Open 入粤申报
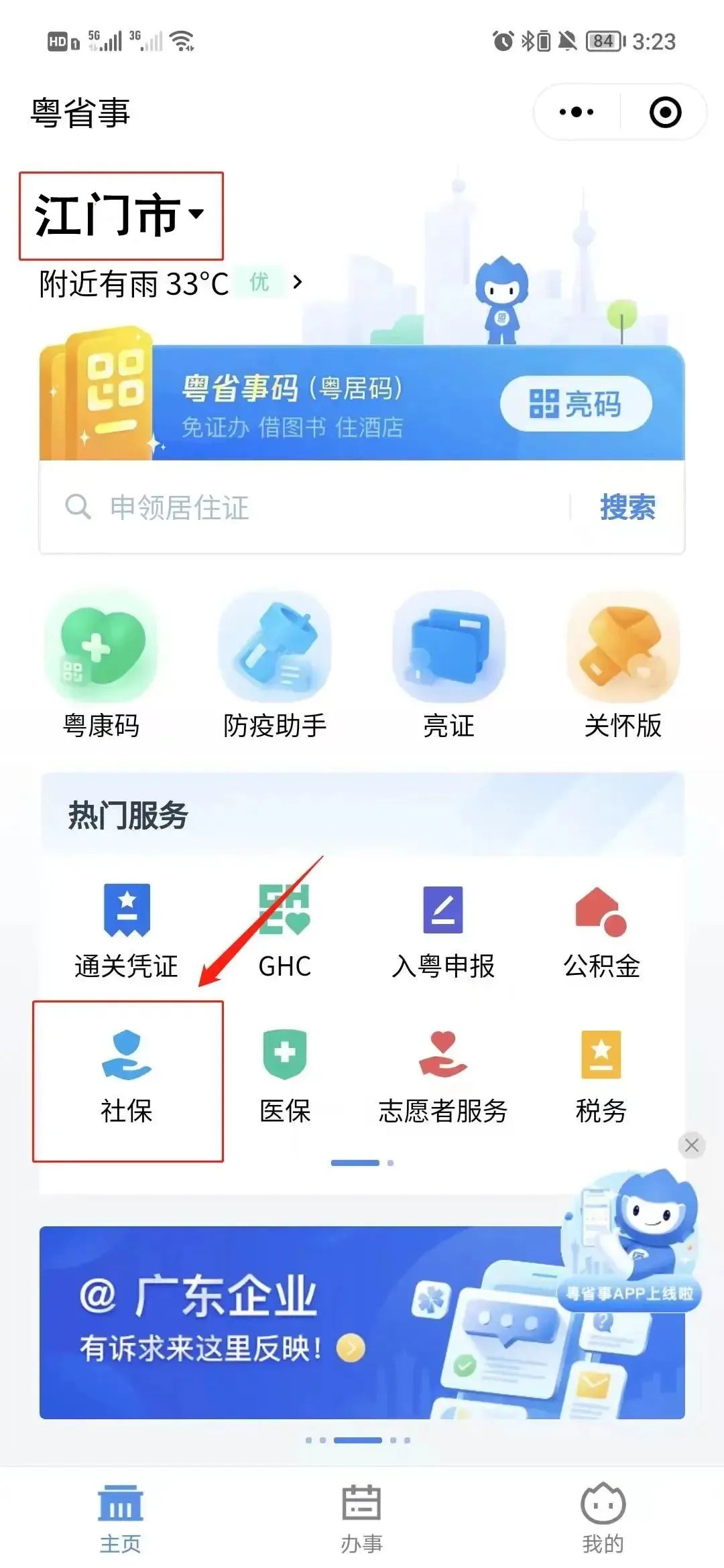Image resolution: width=724 pixels, height=1568 pixels. (x=443, y=931)
